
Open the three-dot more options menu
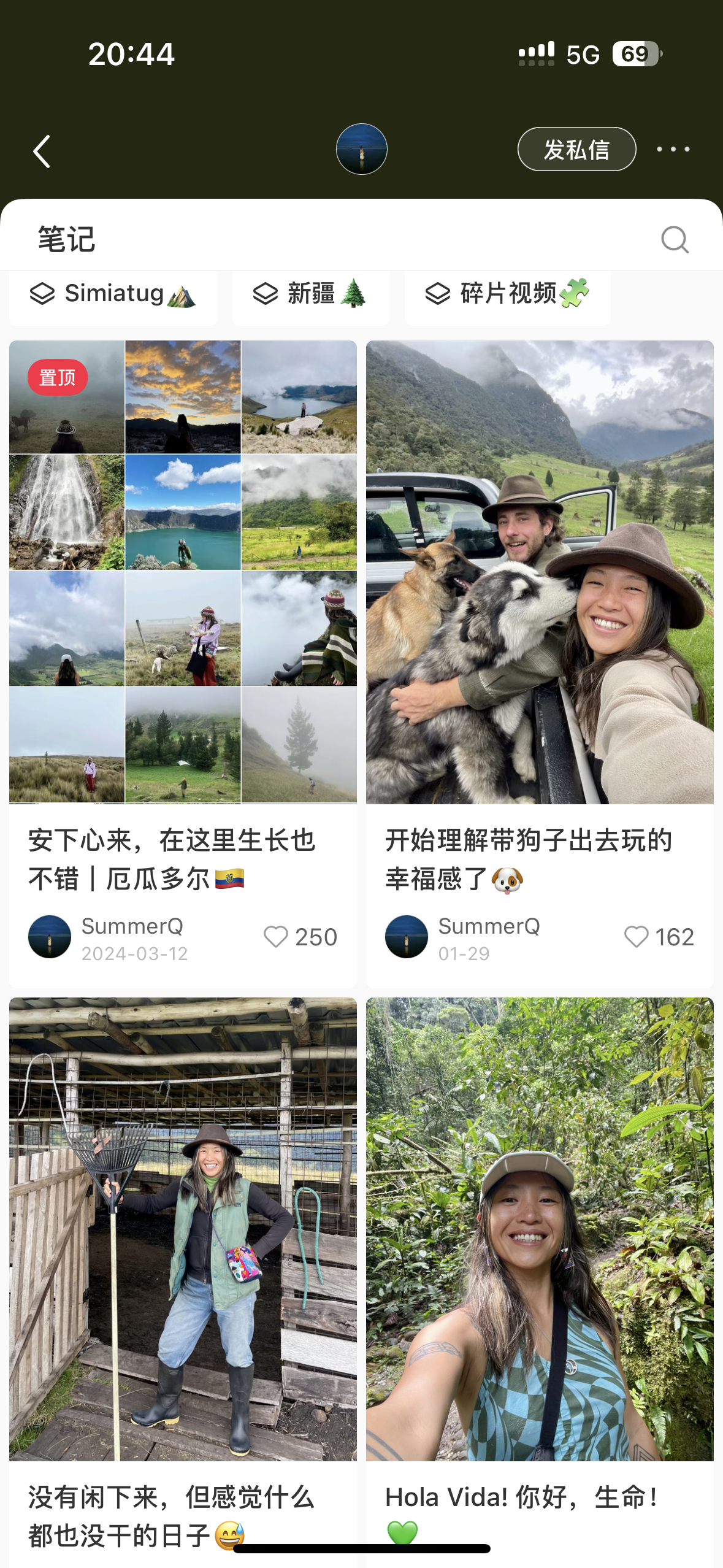click(x=673, y=149)
